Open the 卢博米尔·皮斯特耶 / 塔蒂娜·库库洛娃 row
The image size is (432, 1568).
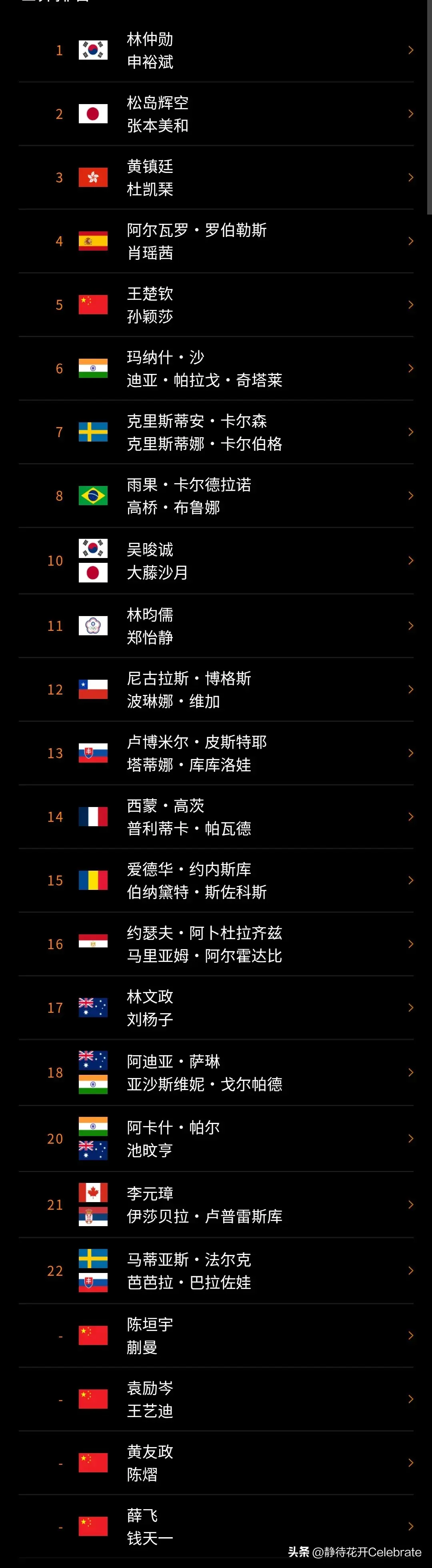pyautogui.click(x=216, y=753)
